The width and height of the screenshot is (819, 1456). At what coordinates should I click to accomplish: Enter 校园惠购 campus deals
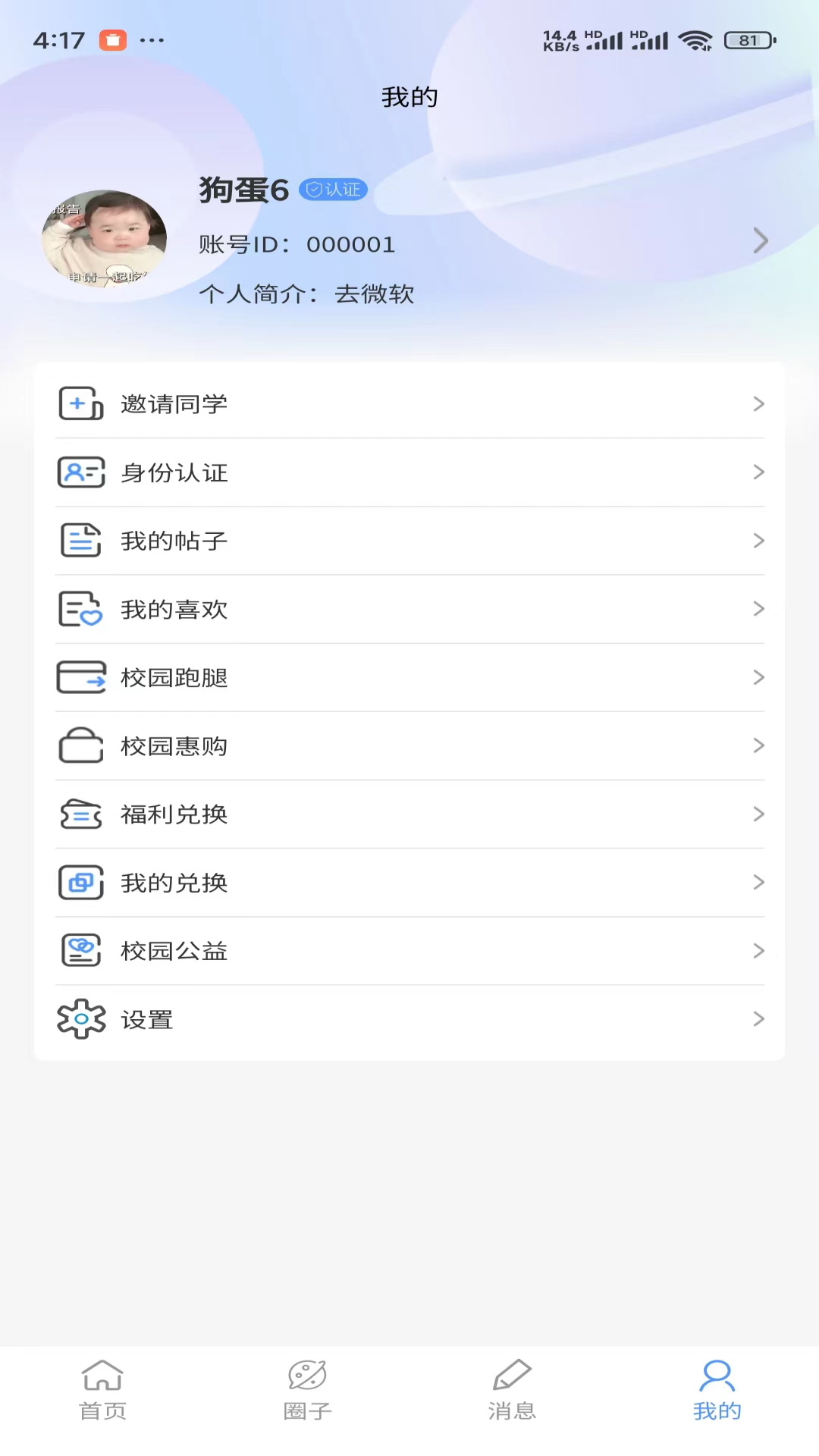pos(409,745)
